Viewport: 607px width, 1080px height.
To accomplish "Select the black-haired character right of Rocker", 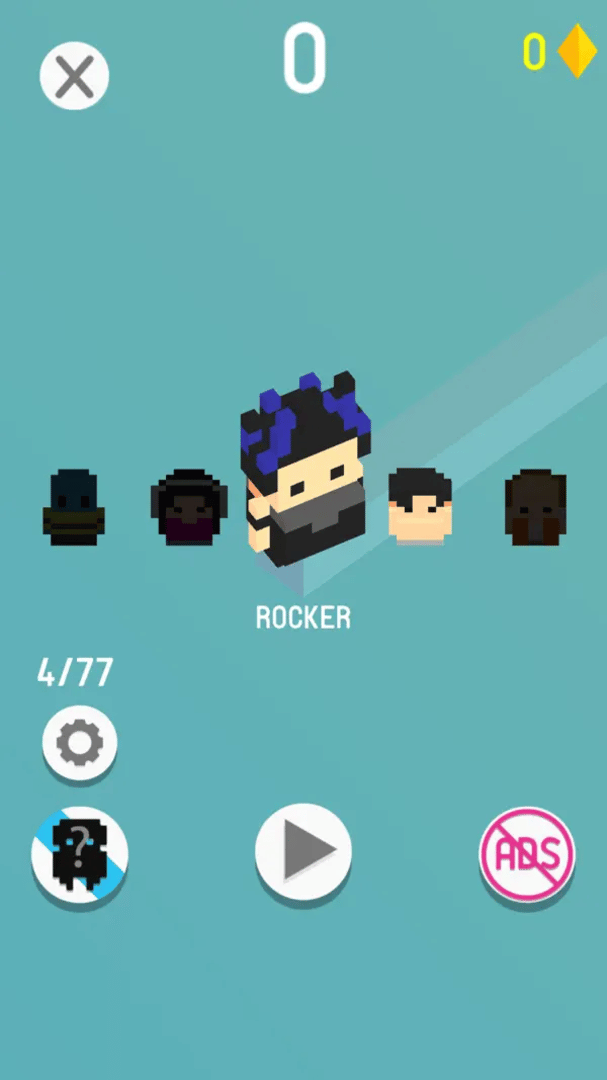I will coord(420,506).
